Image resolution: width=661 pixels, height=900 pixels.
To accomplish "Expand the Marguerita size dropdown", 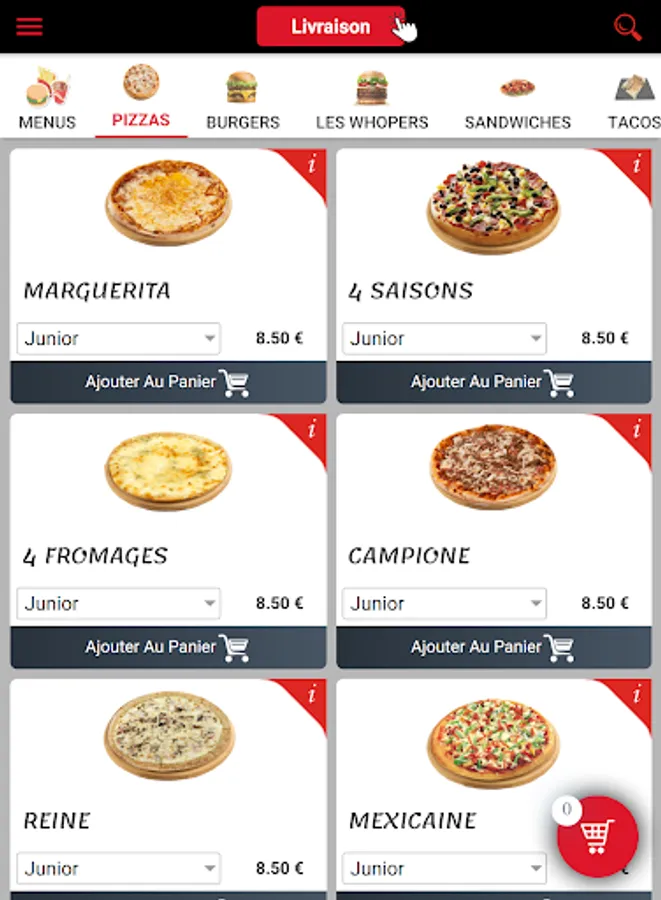I will click(x=119, y=339).
